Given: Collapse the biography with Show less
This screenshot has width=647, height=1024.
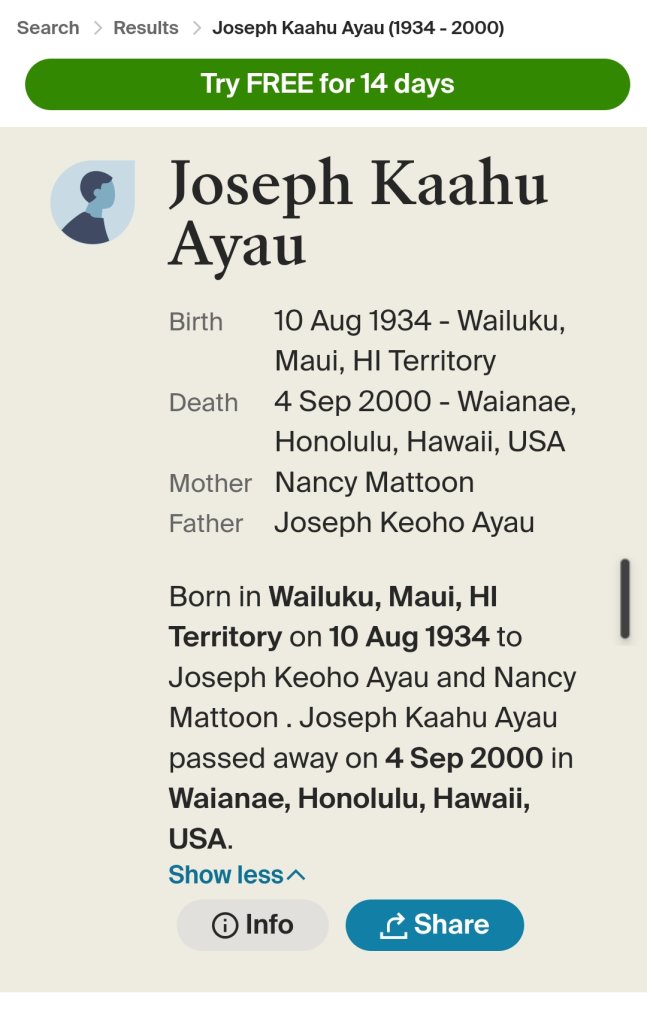Looking at the screenshot, I should (x=237, y=875).
